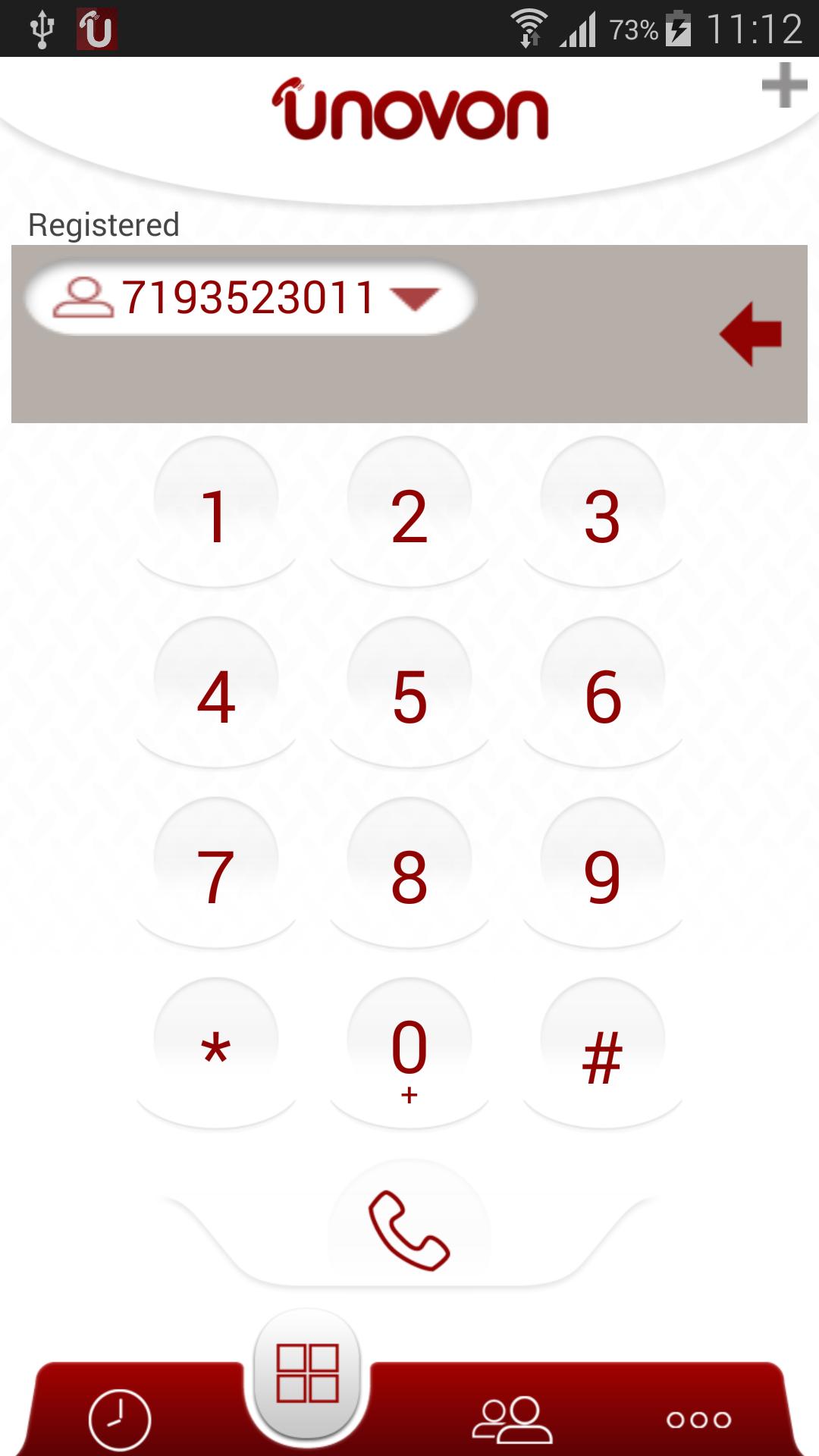
Task: Open the more options tab
Action: click(x=698, y=1420)
